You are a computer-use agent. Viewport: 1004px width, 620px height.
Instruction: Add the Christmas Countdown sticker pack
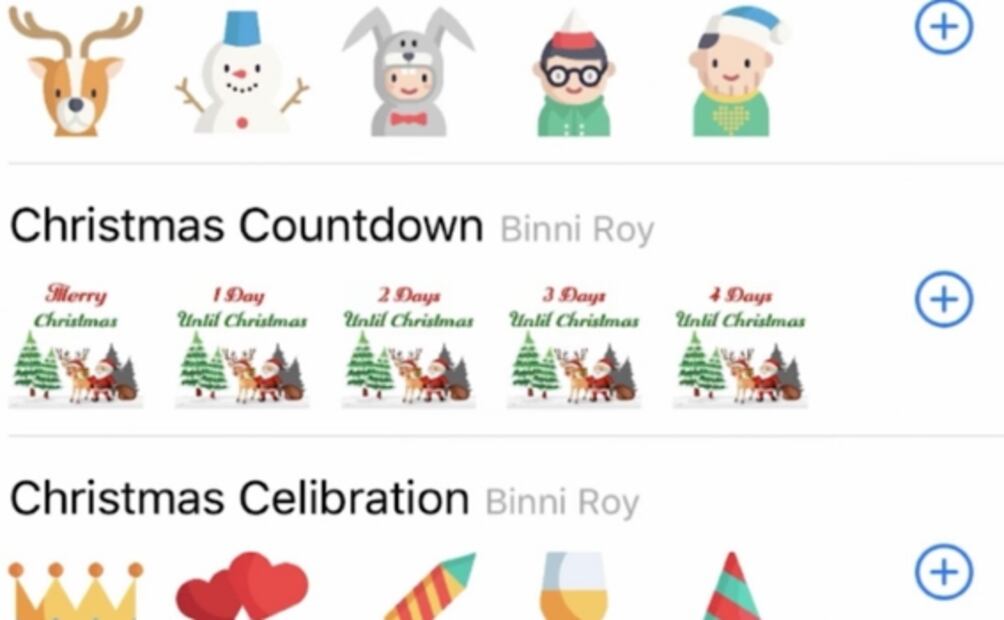tap(943, 299)
